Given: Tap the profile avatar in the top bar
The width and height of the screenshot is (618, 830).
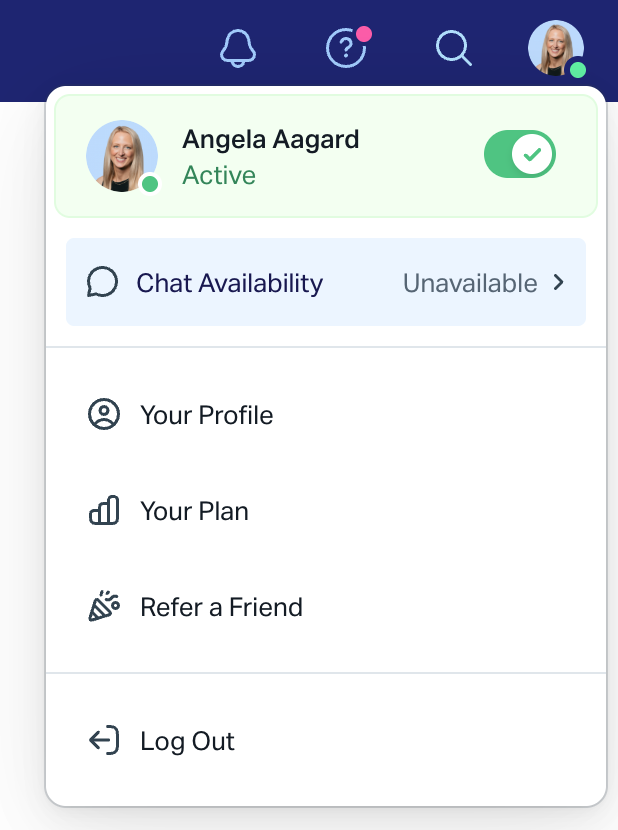Looking at the screenshot, I should click(555, 48).
